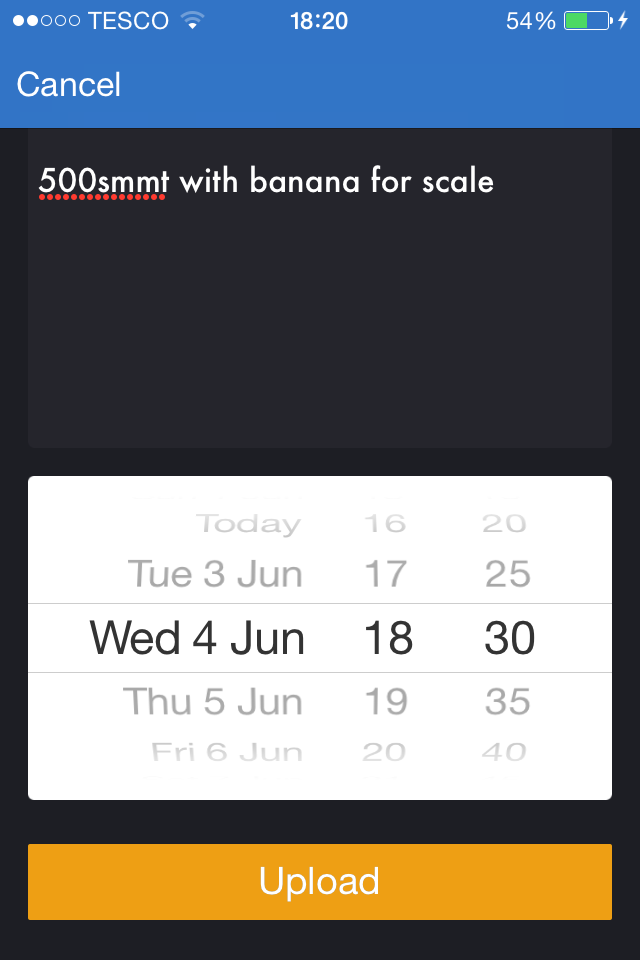Screen dimensions: 640x960
Task: Tap the Upload button
Action: 320,881
